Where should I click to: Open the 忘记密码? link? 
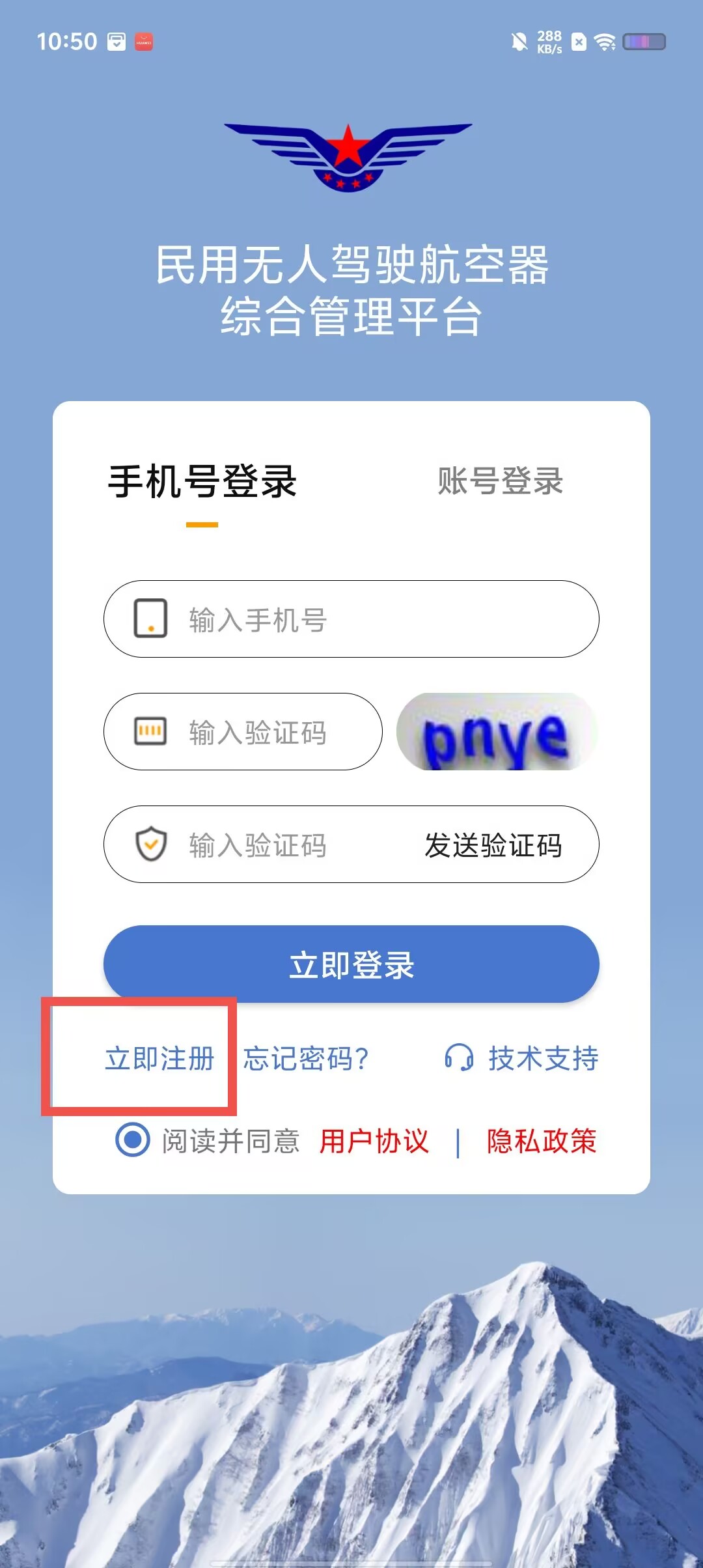[306, 1058]
